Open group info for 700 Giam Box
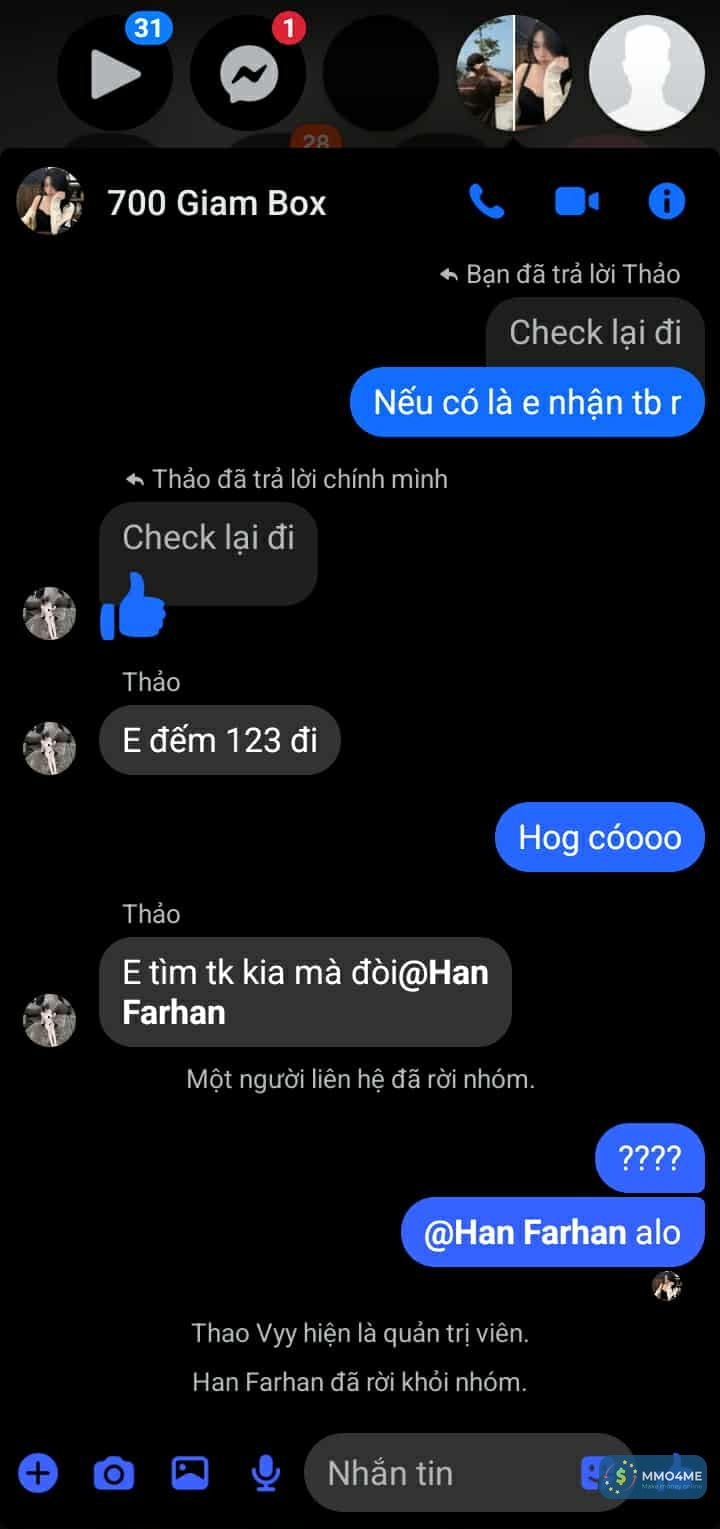The height and width of the screenshot is (1529, 720). click(x=666, y=202)
